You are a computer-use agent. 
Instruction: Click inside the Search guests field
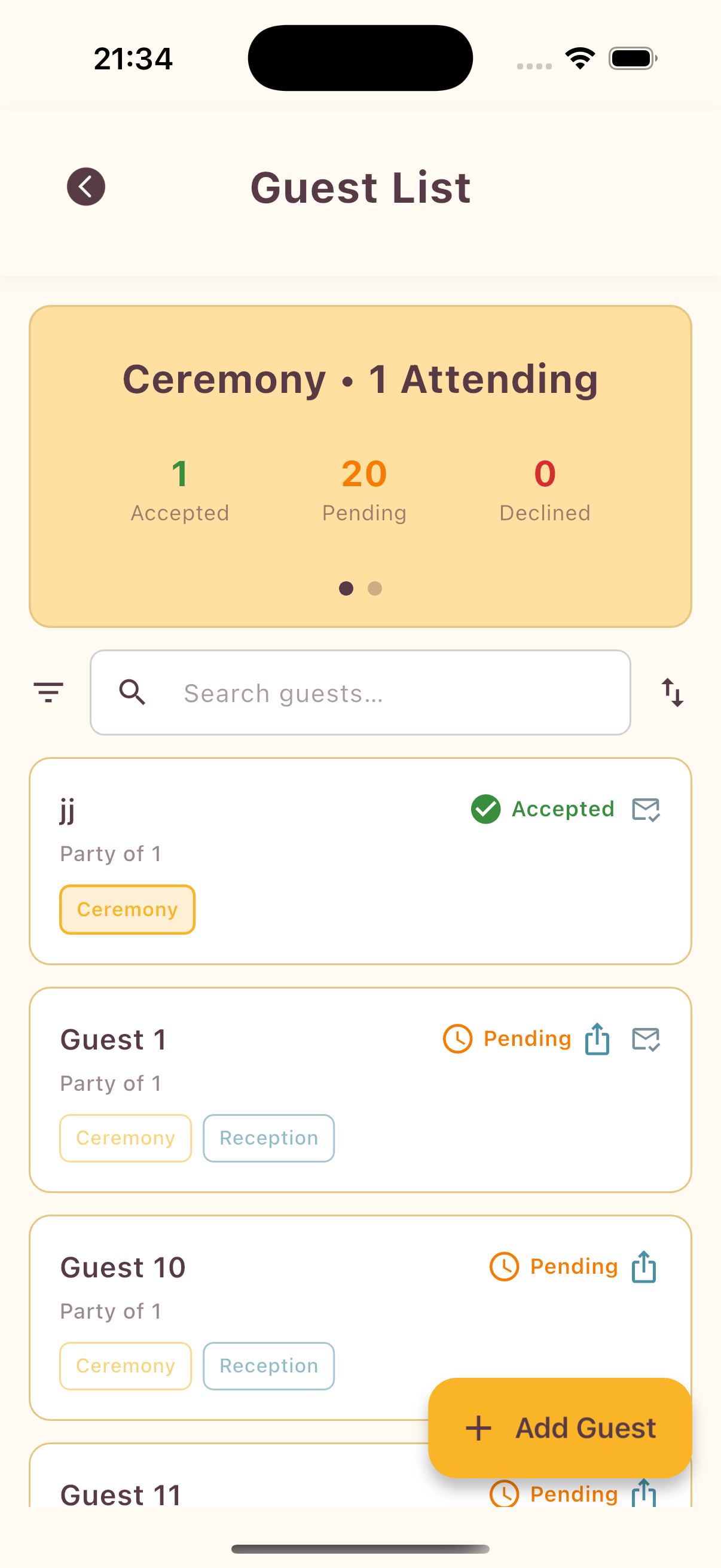(360, 692)
